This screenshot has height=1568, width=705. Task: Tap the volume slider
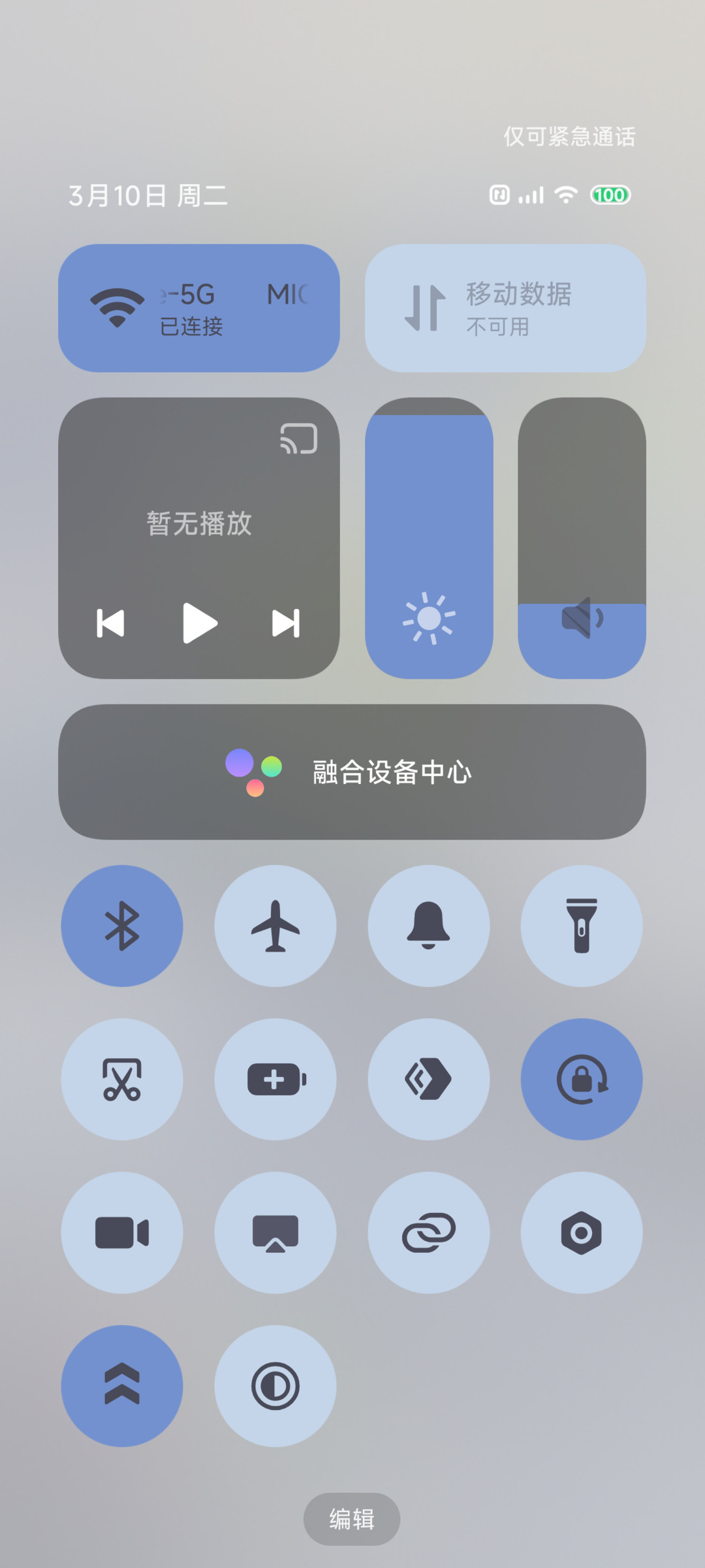(x=582, y=538)
